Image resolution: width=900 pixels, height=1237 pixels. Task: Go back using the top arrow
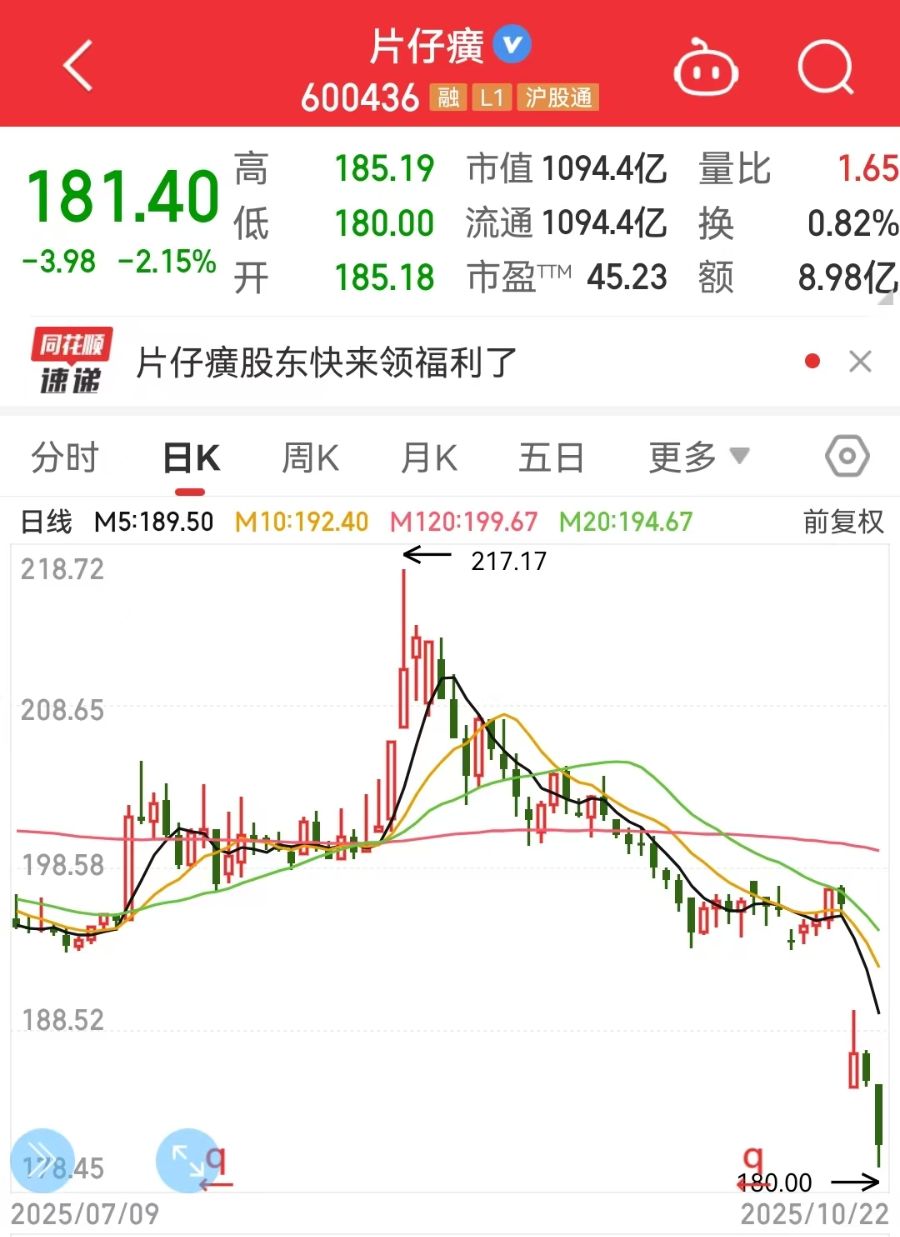pos(78,66)
